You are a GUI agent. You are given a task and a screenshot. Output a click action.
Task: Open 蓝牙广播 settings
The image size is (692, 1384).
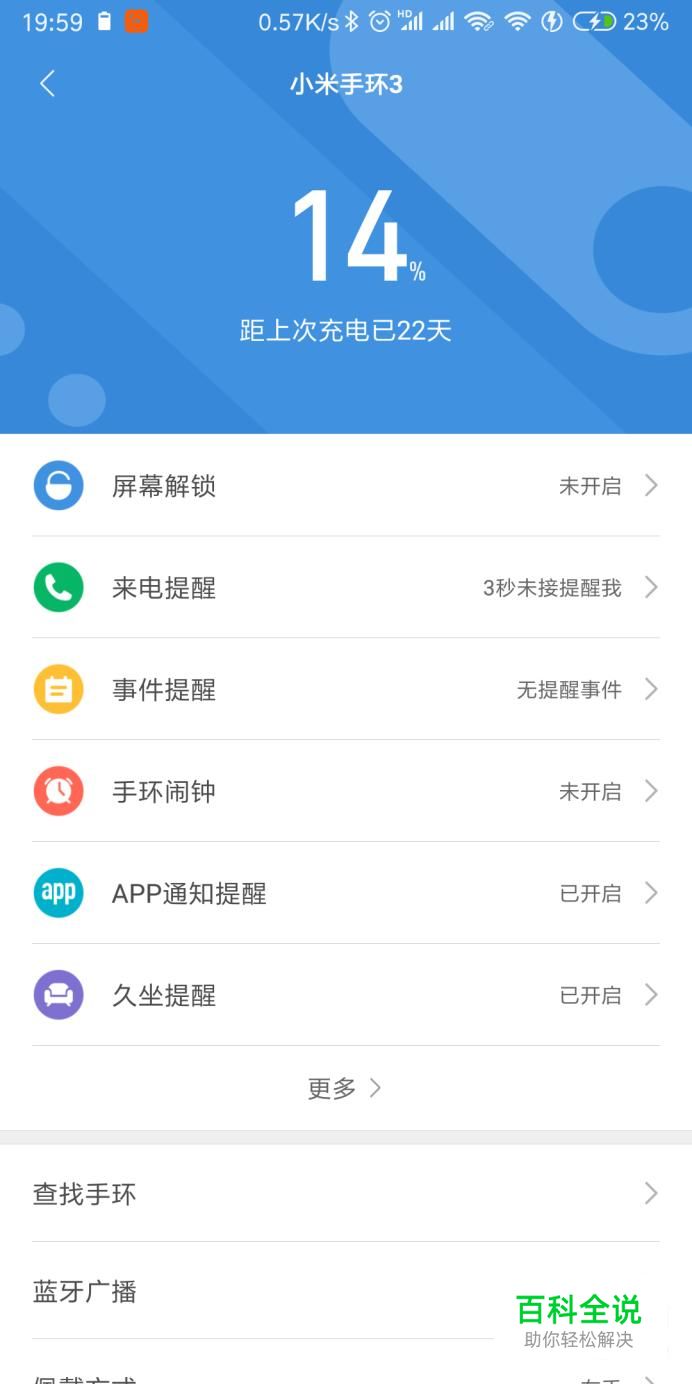click(260, 1291)
